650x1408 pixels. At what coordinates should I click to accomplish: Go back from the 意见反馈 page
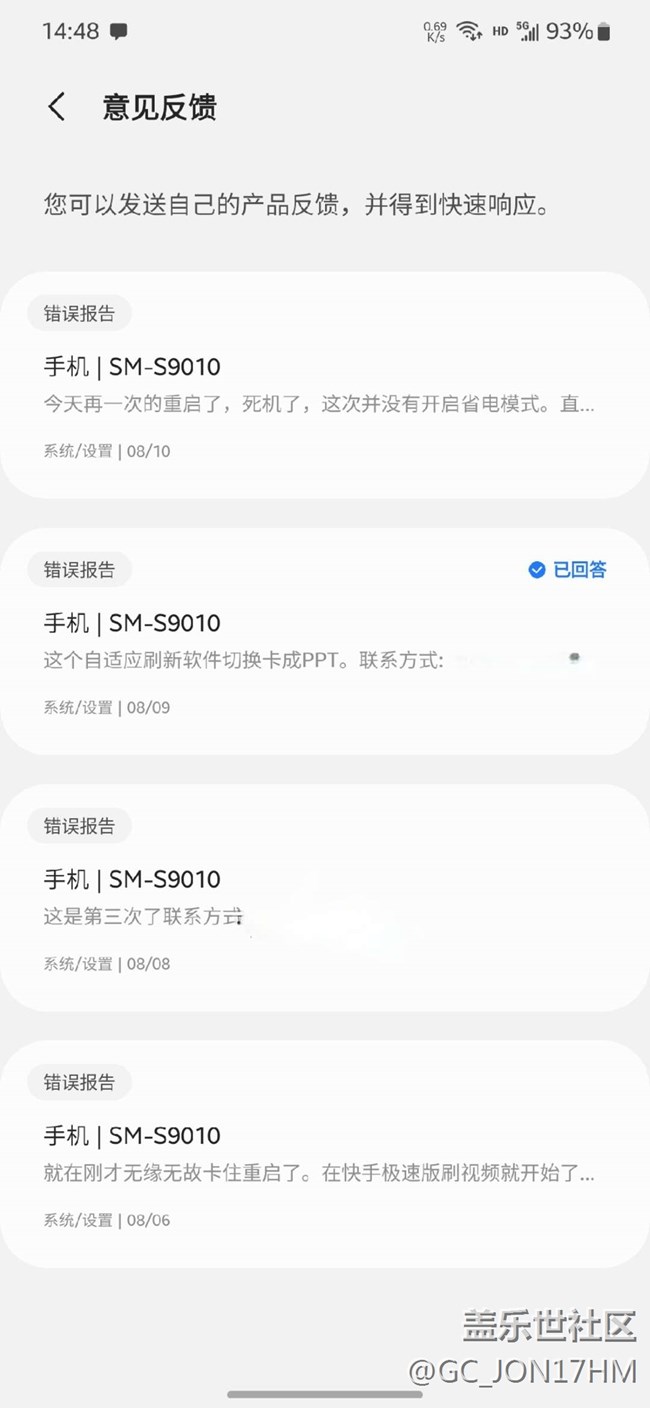point(57,107)
